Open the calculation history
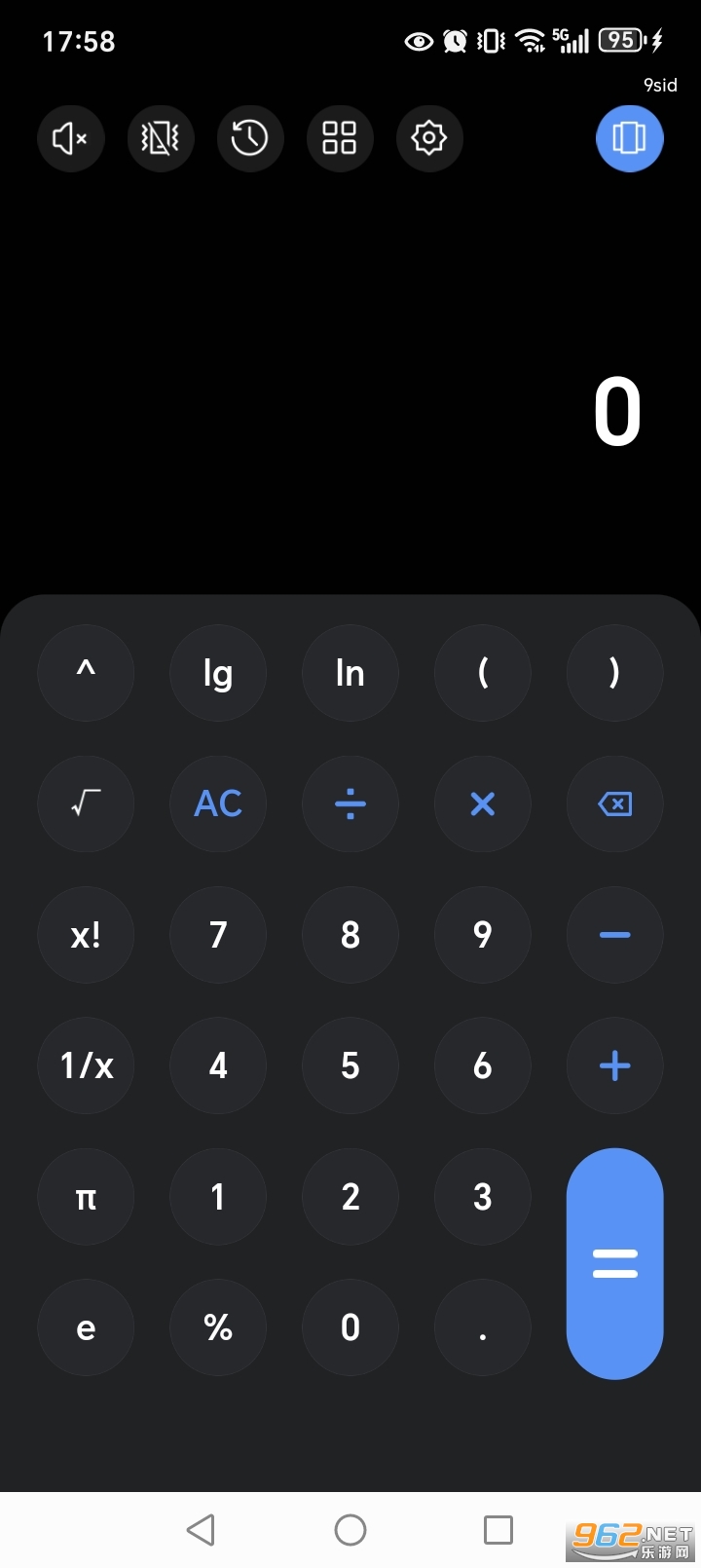 click(250, 138)
